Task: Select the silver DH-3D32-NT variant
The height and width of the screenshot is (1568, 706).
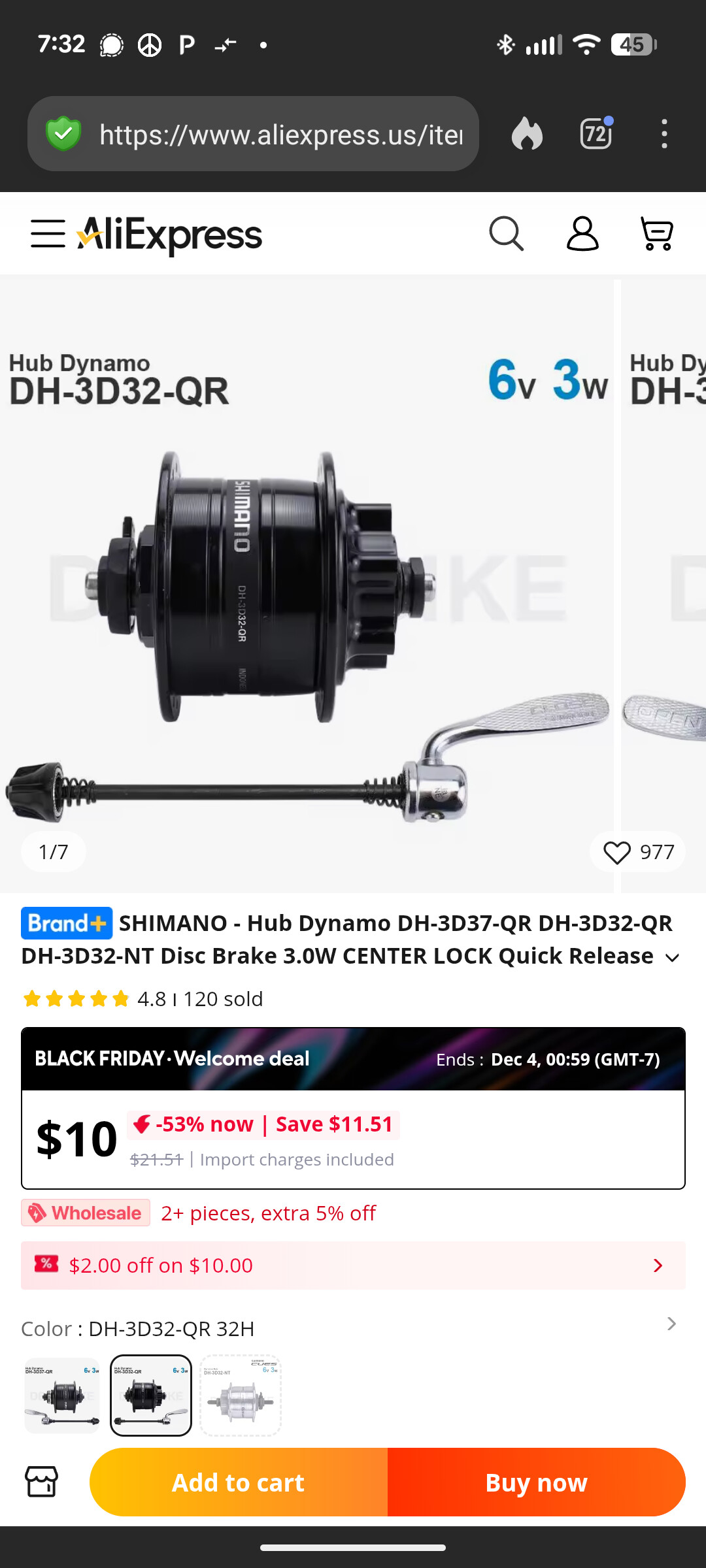Action: [x=241, y=1395]
